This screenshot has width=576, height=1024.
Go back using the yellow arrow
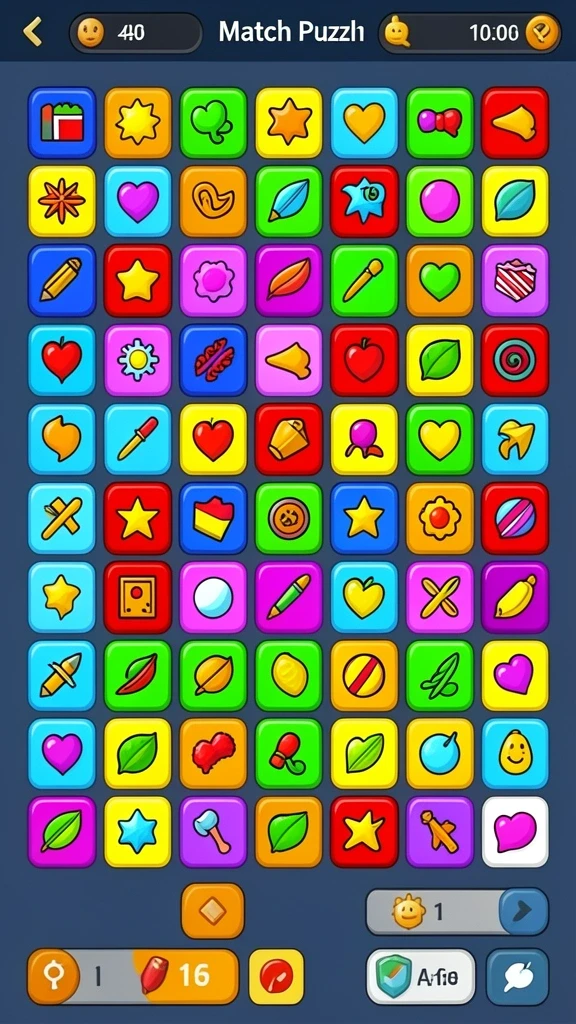pyautogui.click(x=33, y=31)
